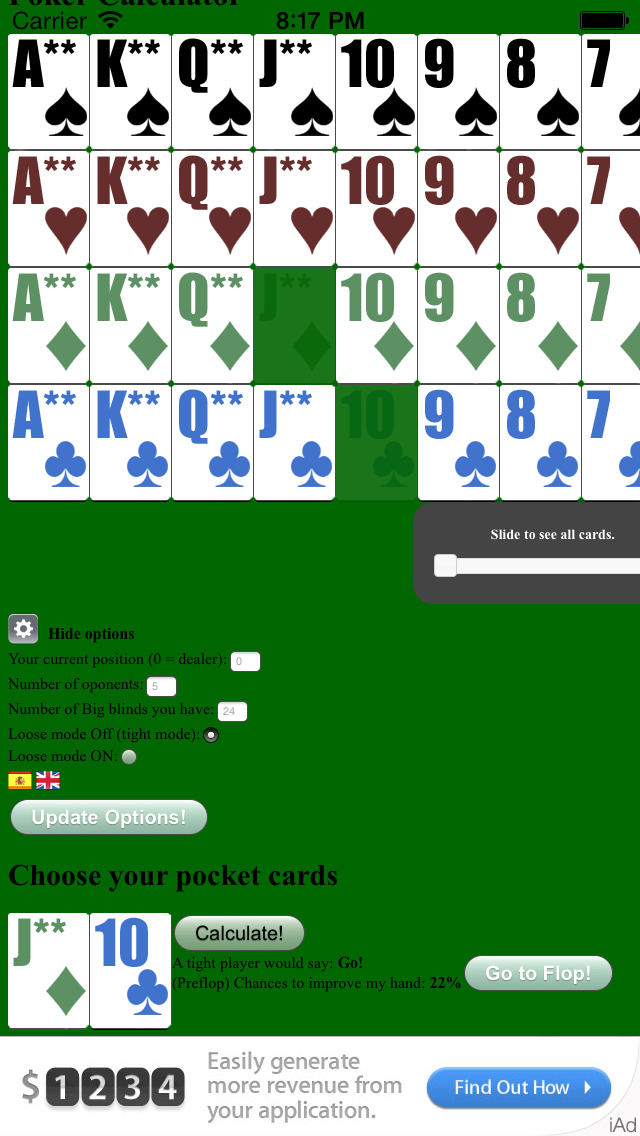640x1136 pixels.
Task: Pick the 9 of clubs card
Action: tap(458, 442)
